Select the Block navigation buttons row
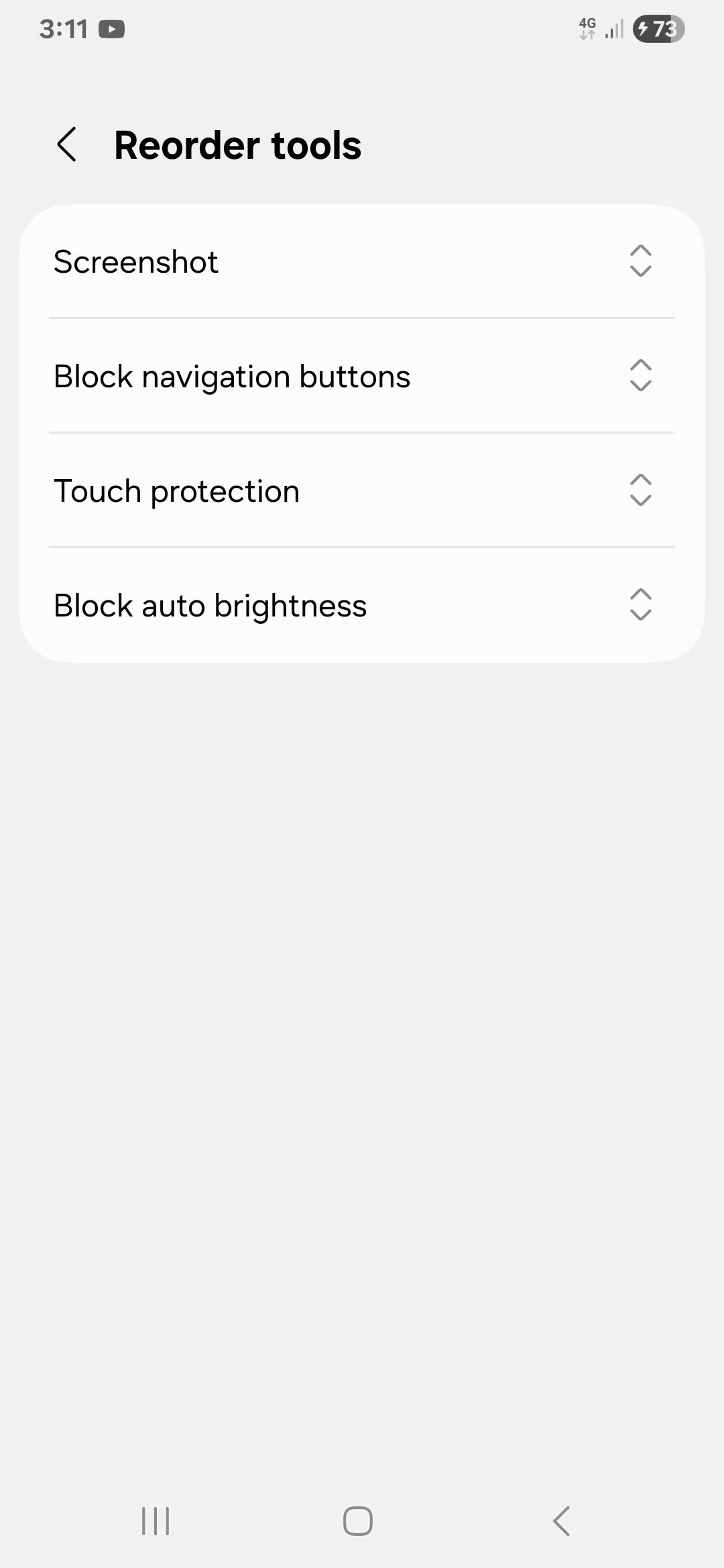Image resolution: width=724 pixels, height=1568 pixels. tap(362, 376)
